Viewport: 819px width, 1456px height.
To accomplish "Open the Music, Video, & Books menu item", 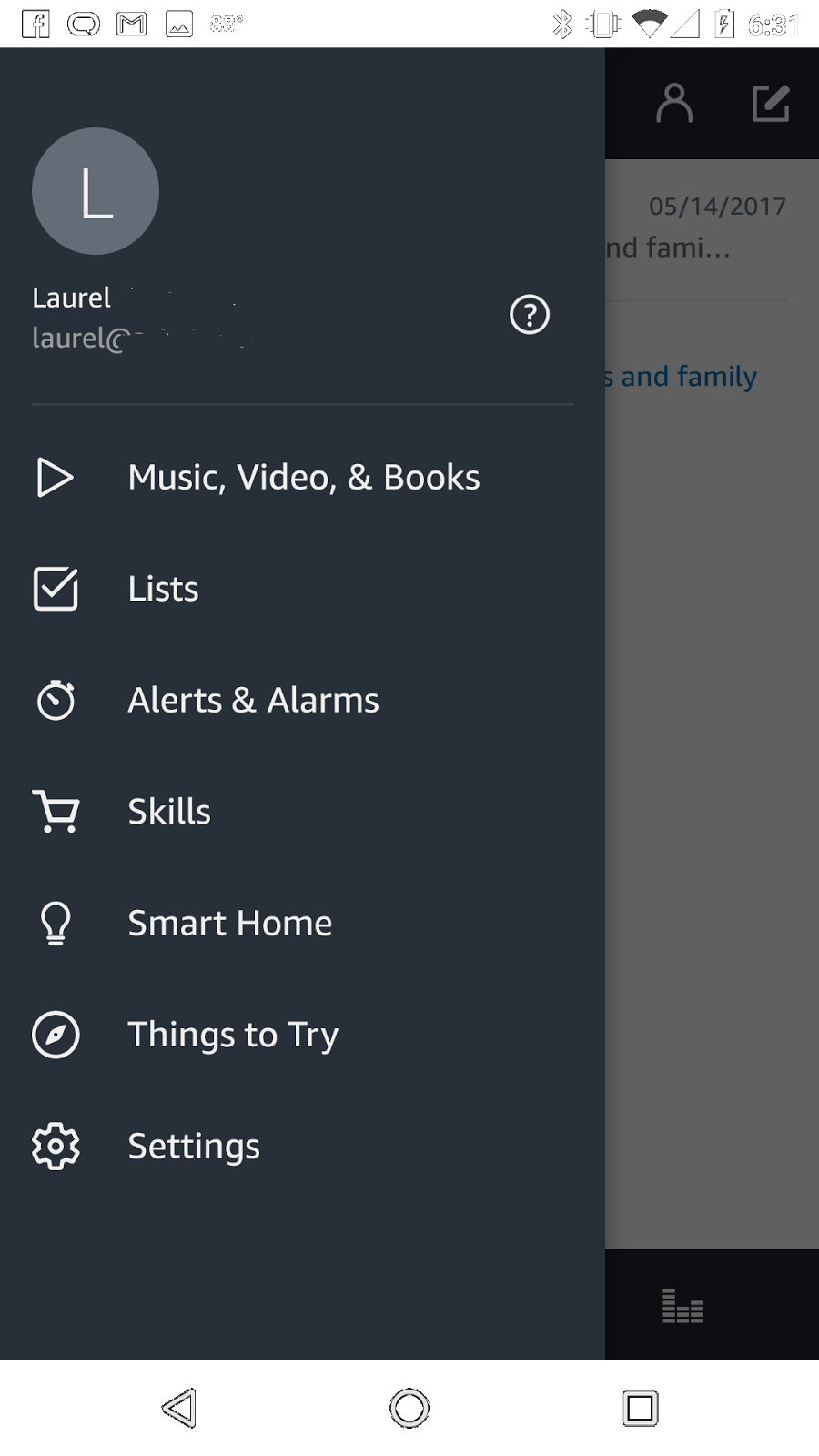I will click(x=304, y=477).
